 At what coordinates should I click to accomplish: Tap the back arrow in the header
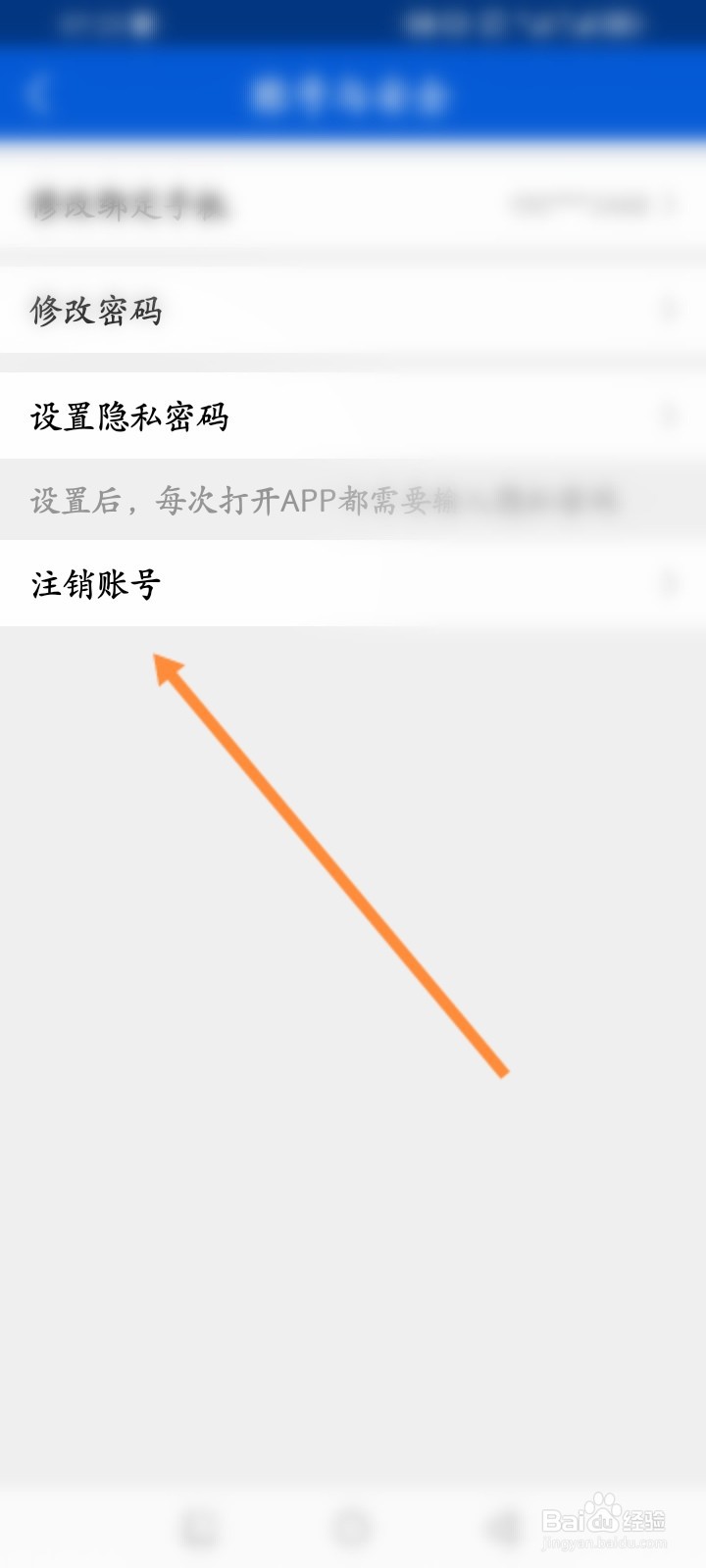point(37,95)
